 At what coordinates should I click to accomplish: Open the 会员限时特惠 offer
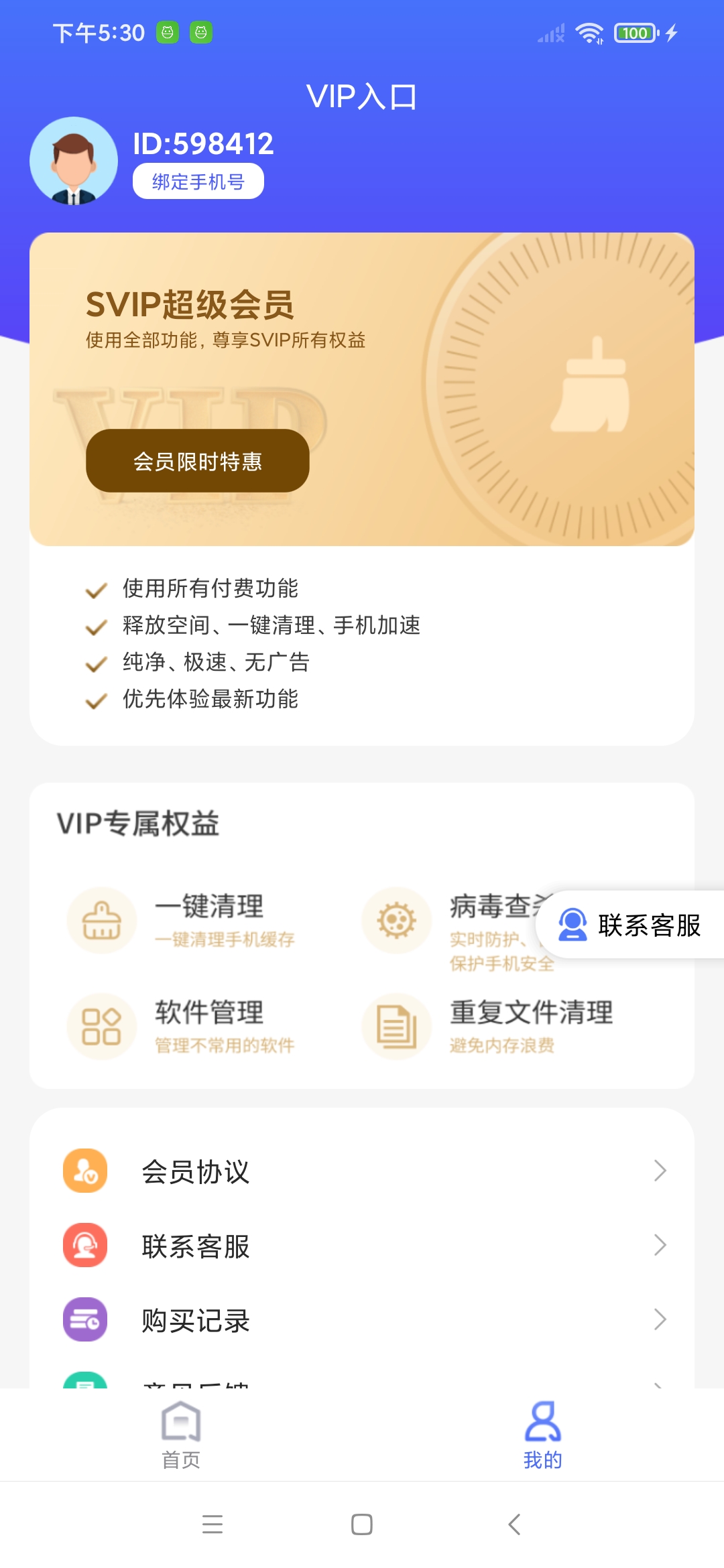click(x=198, y=461)
